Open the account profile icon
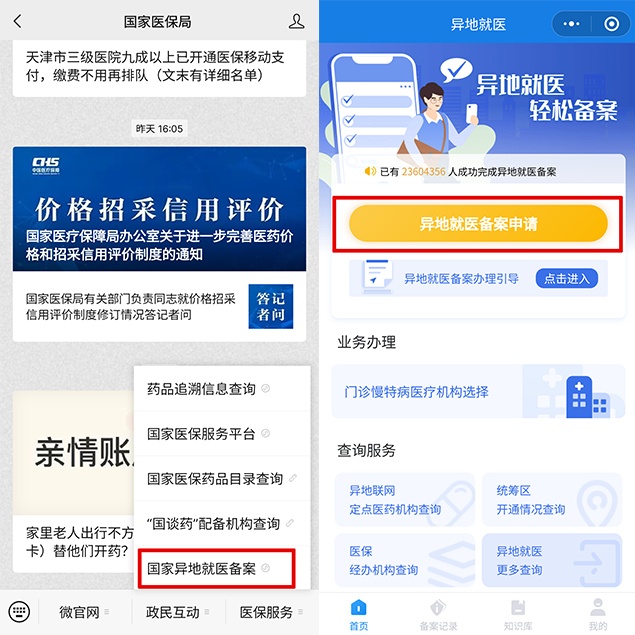635x635 pixels. point(296,21)
